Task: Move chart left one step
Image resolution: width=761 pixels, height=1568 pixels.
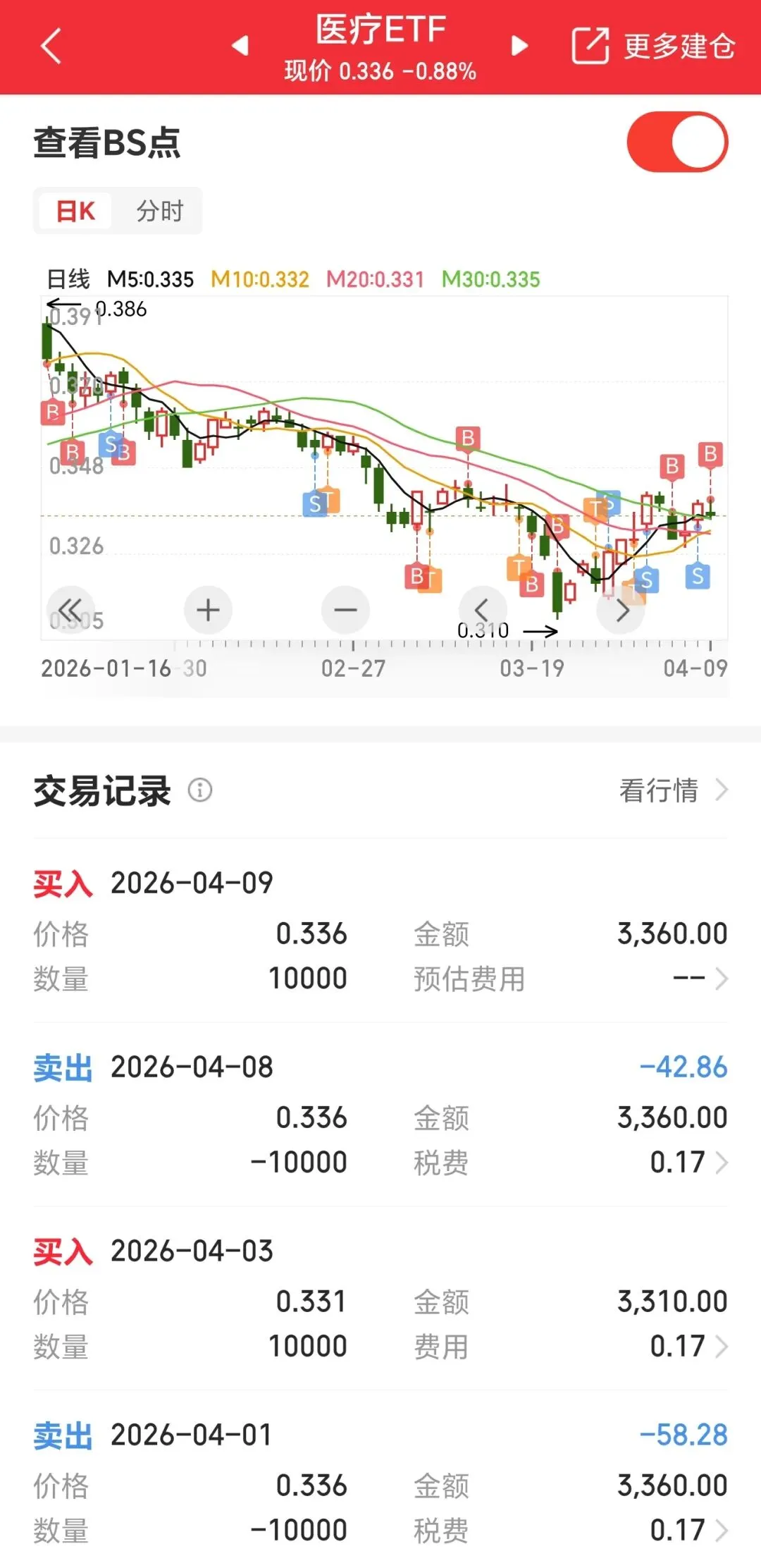Action: 483,610
